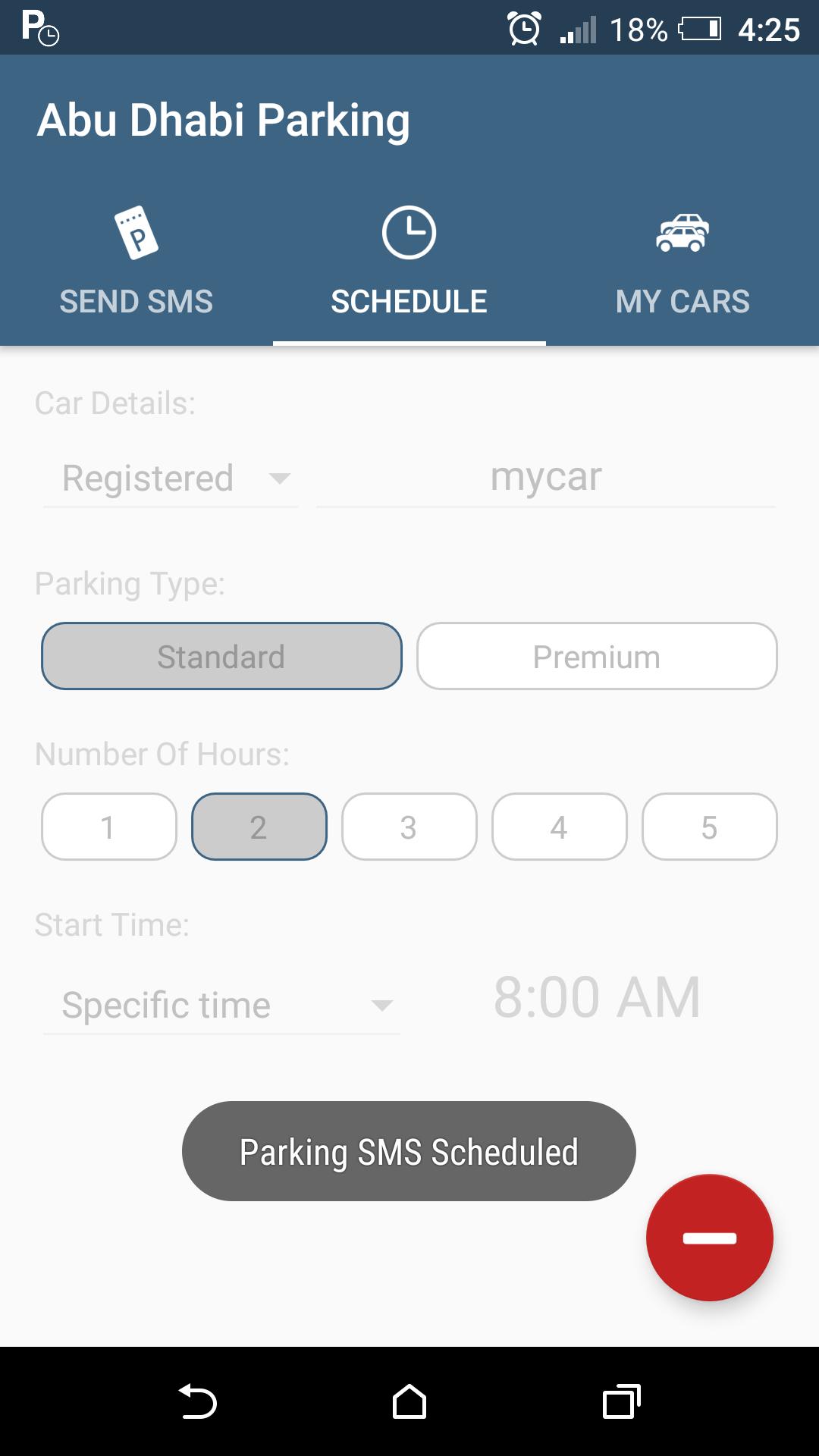Change the 8:00 AM start time

(597, 997)
